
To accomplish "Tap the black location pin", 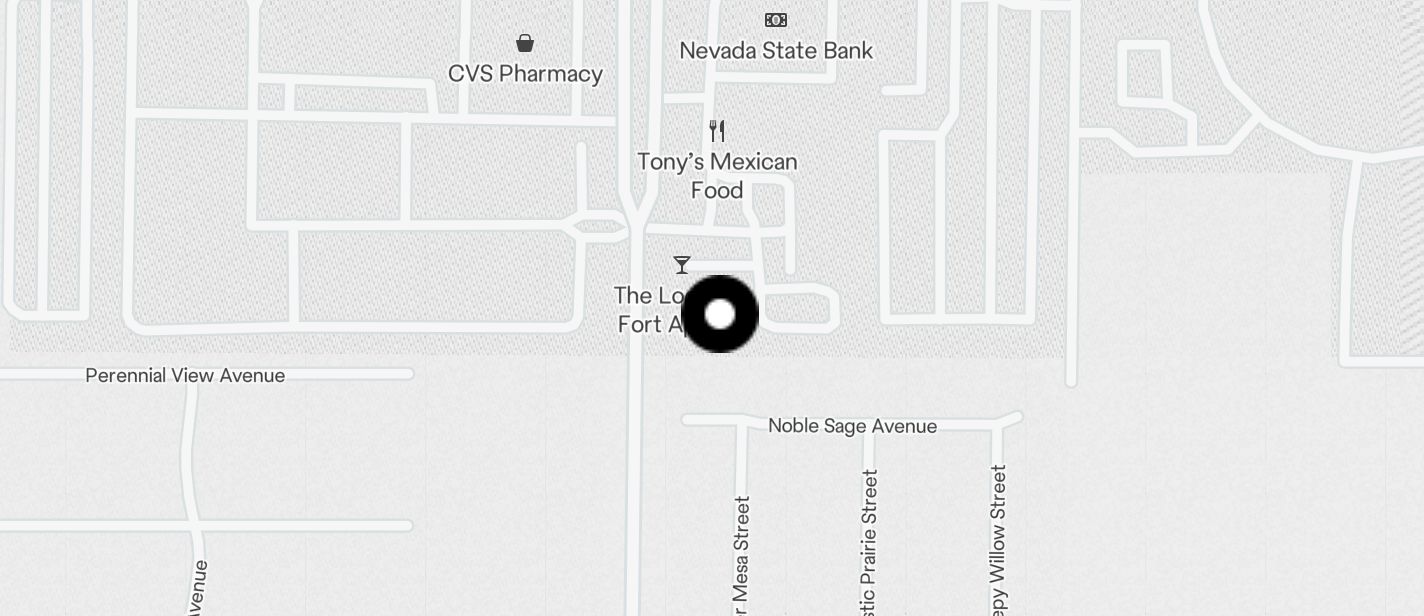I will pos(720,314).
